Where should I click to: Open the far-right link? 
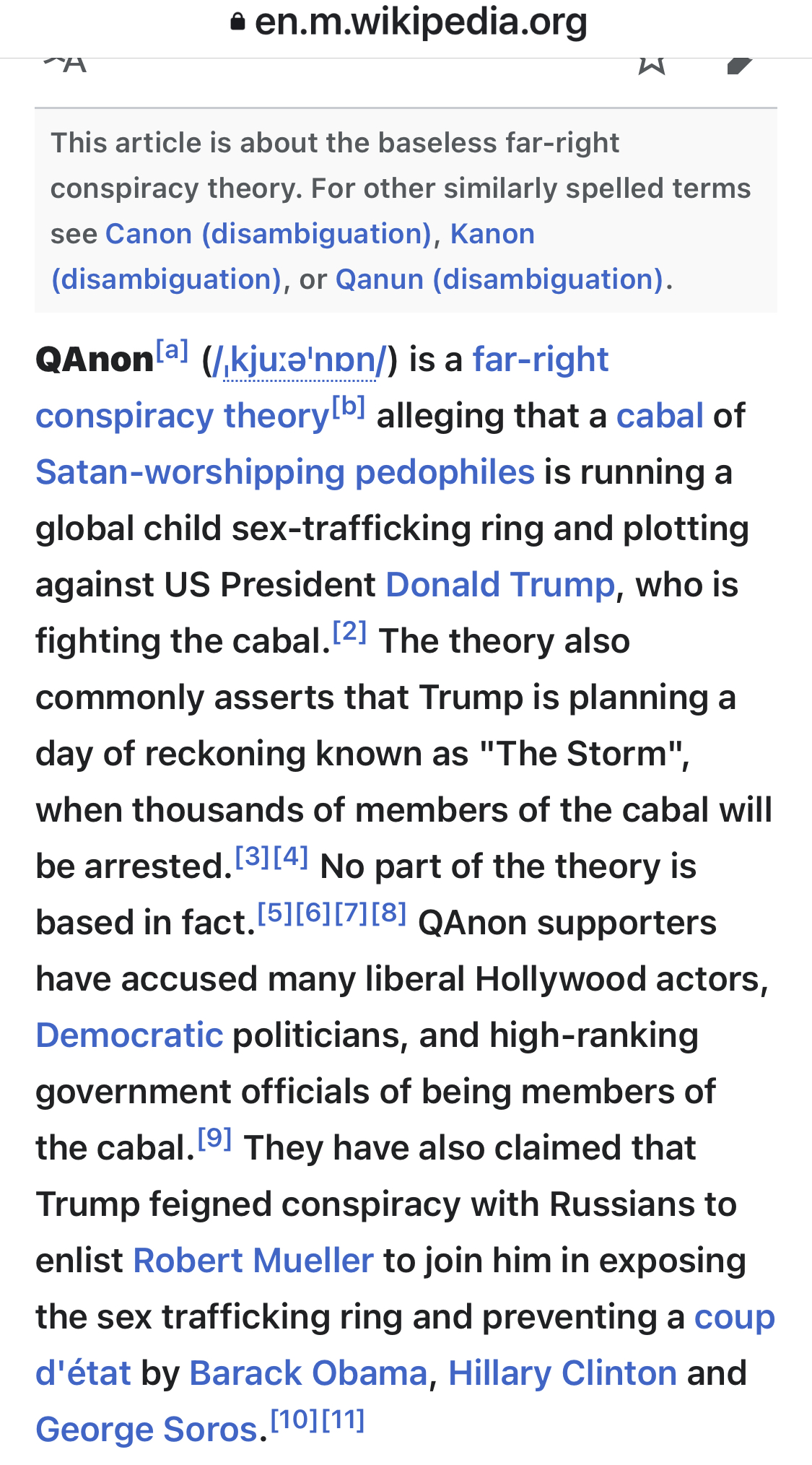click(x=541, y=360)
